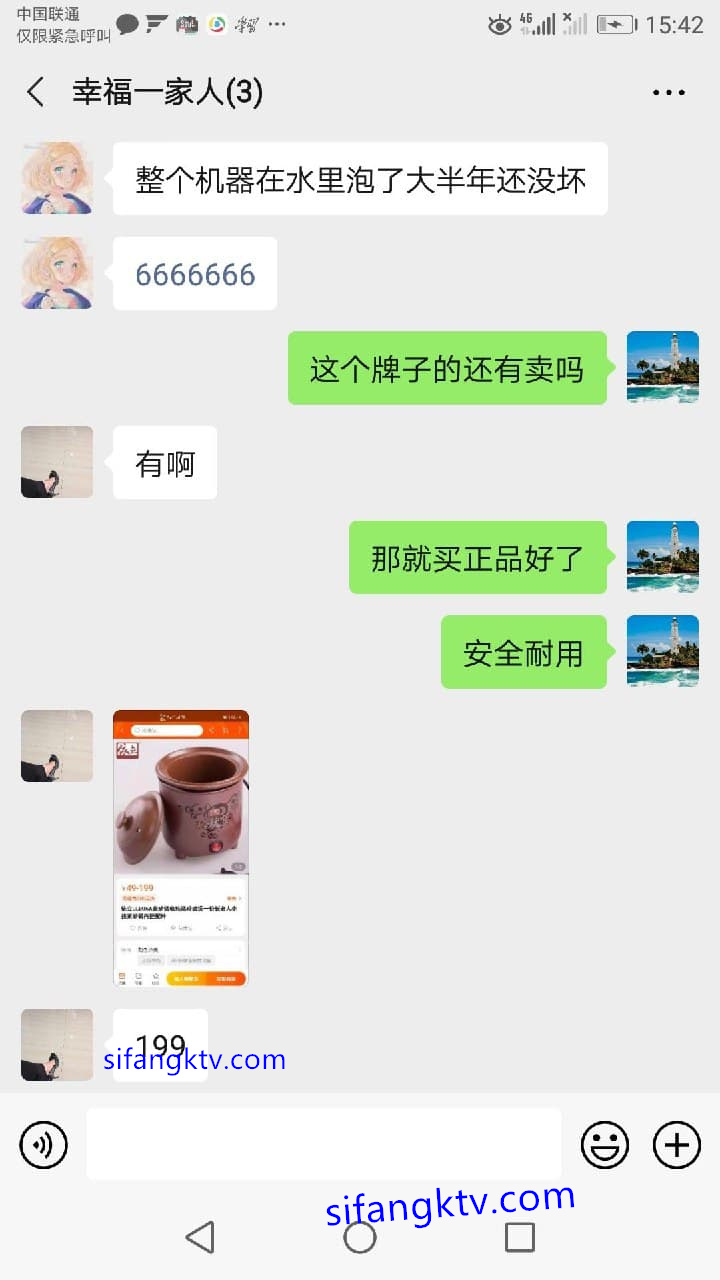Open the chat info overflow menu
The height and width of the screenshot is (1280, 720).
[668, 93]
